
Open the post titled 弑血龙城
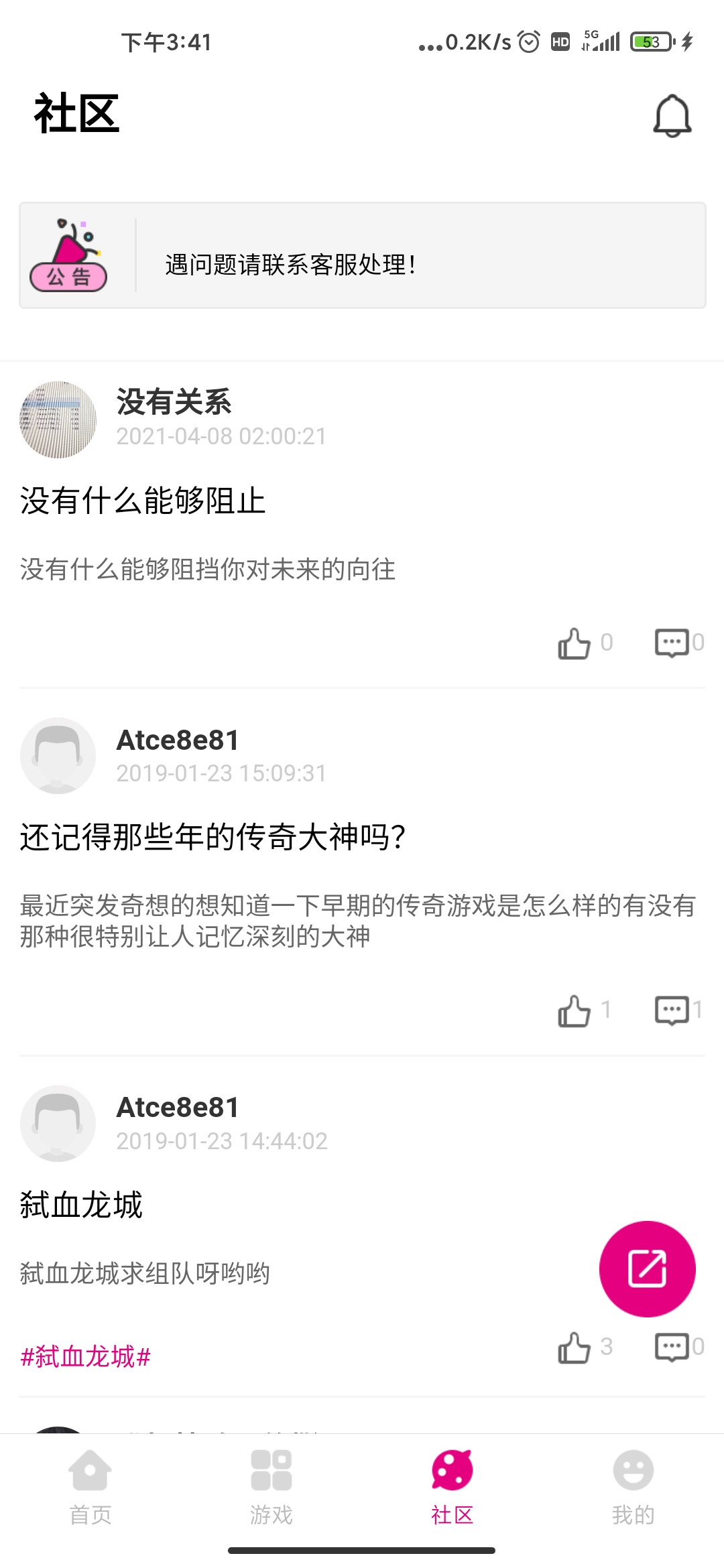81,1205
